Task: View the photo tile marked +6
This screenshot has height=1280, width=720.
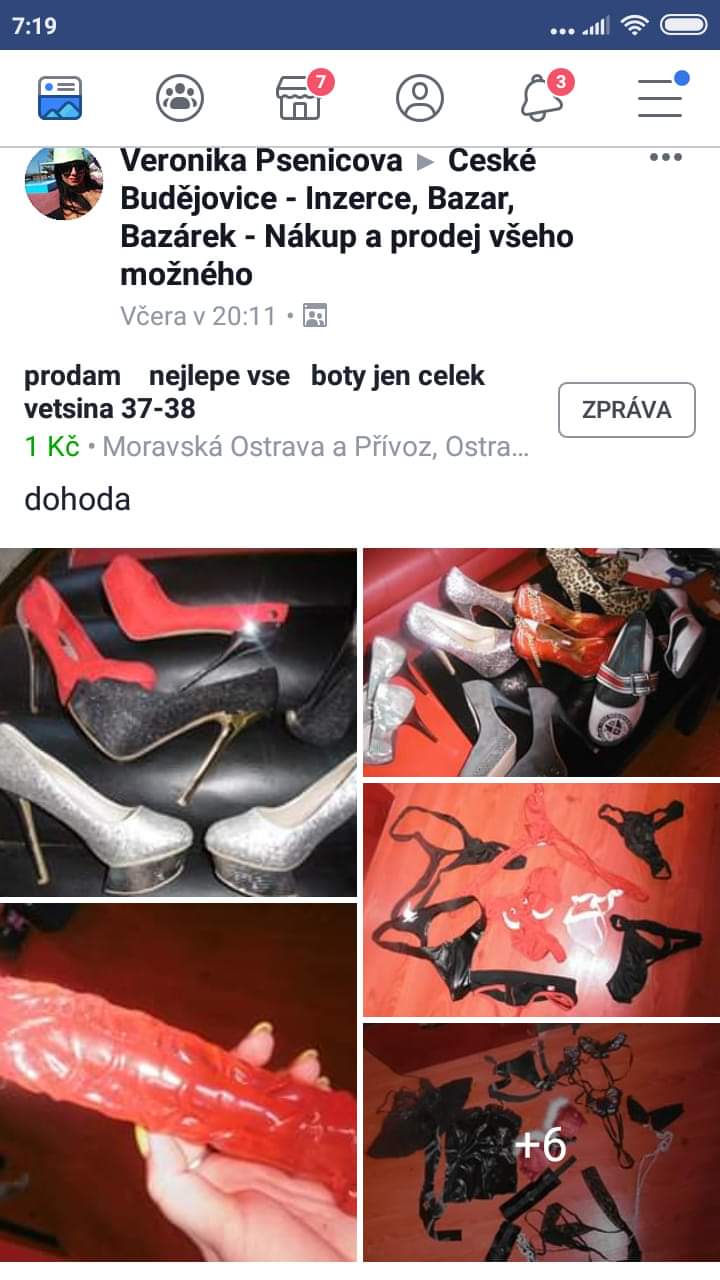Action: click(x=540, y=1142)
